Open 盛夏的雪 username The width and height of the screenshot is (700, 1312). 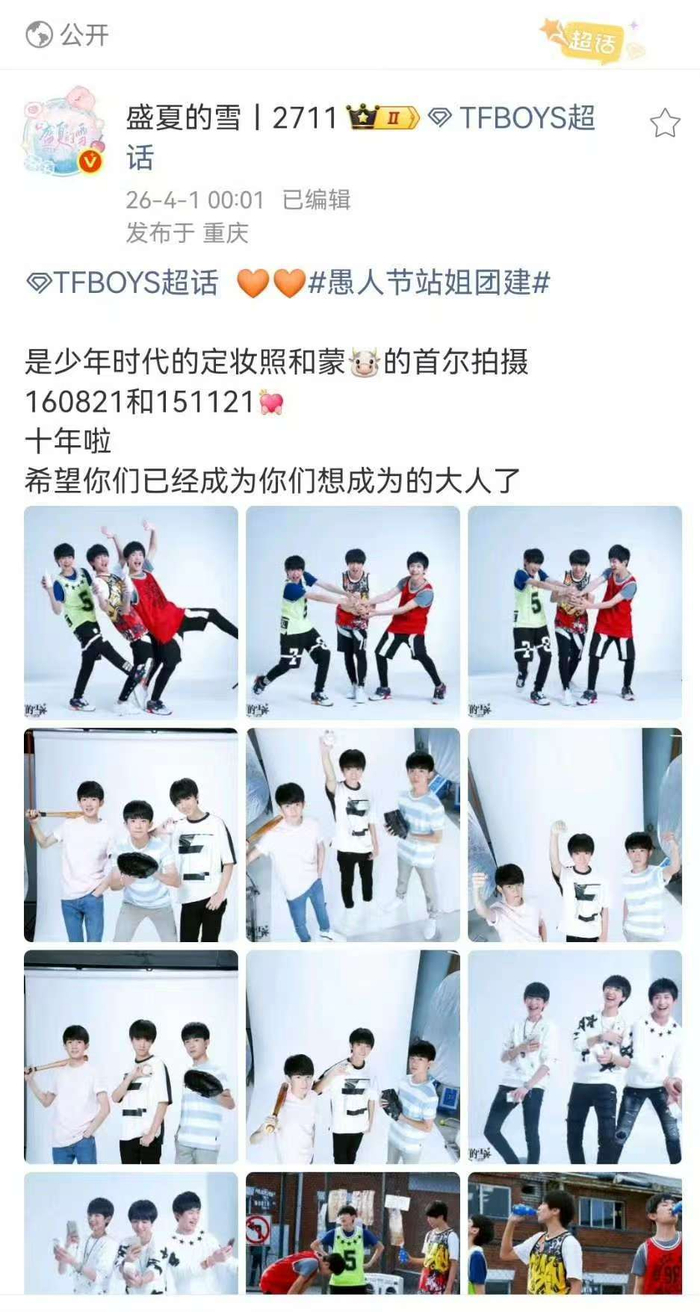192,118
